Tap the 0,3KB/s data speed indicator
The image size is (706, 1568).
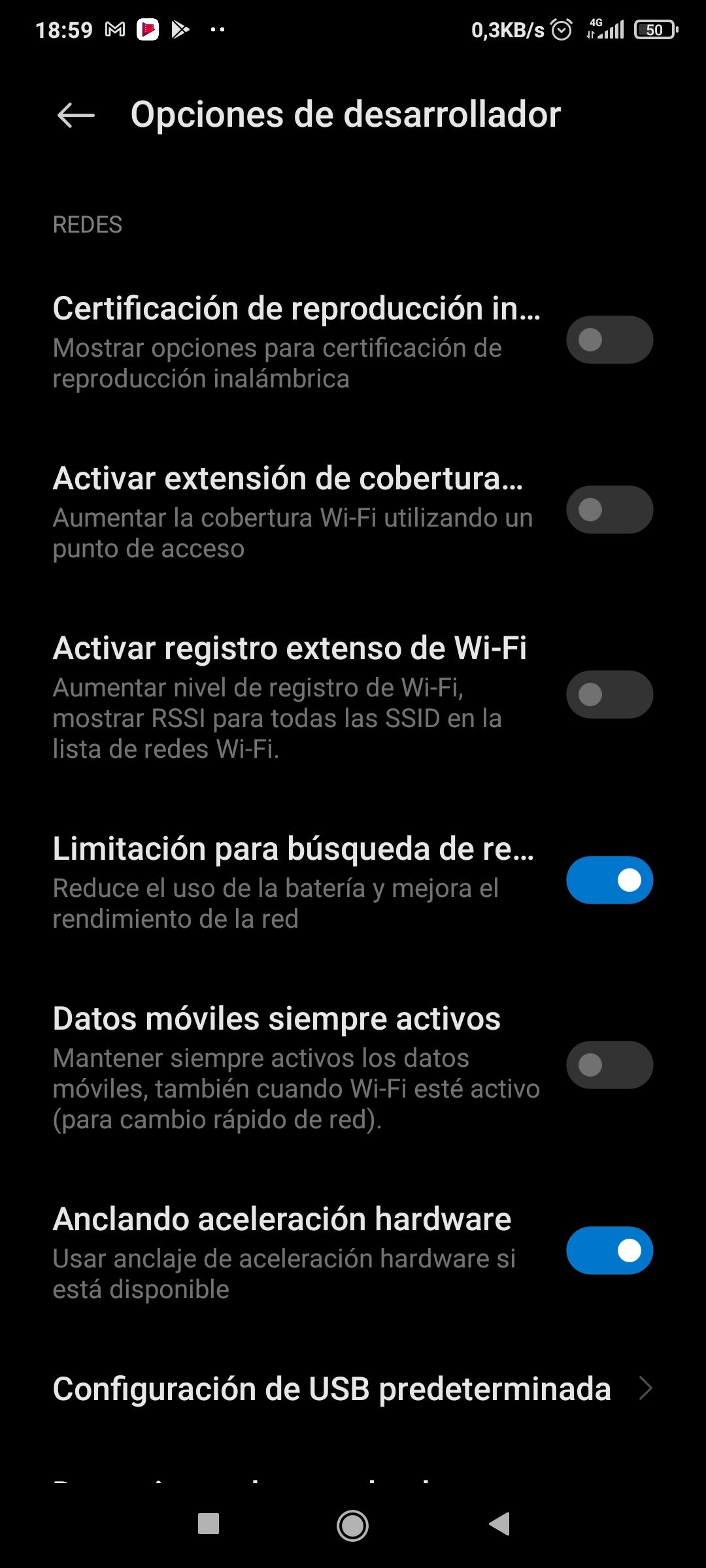pos(509,29)
